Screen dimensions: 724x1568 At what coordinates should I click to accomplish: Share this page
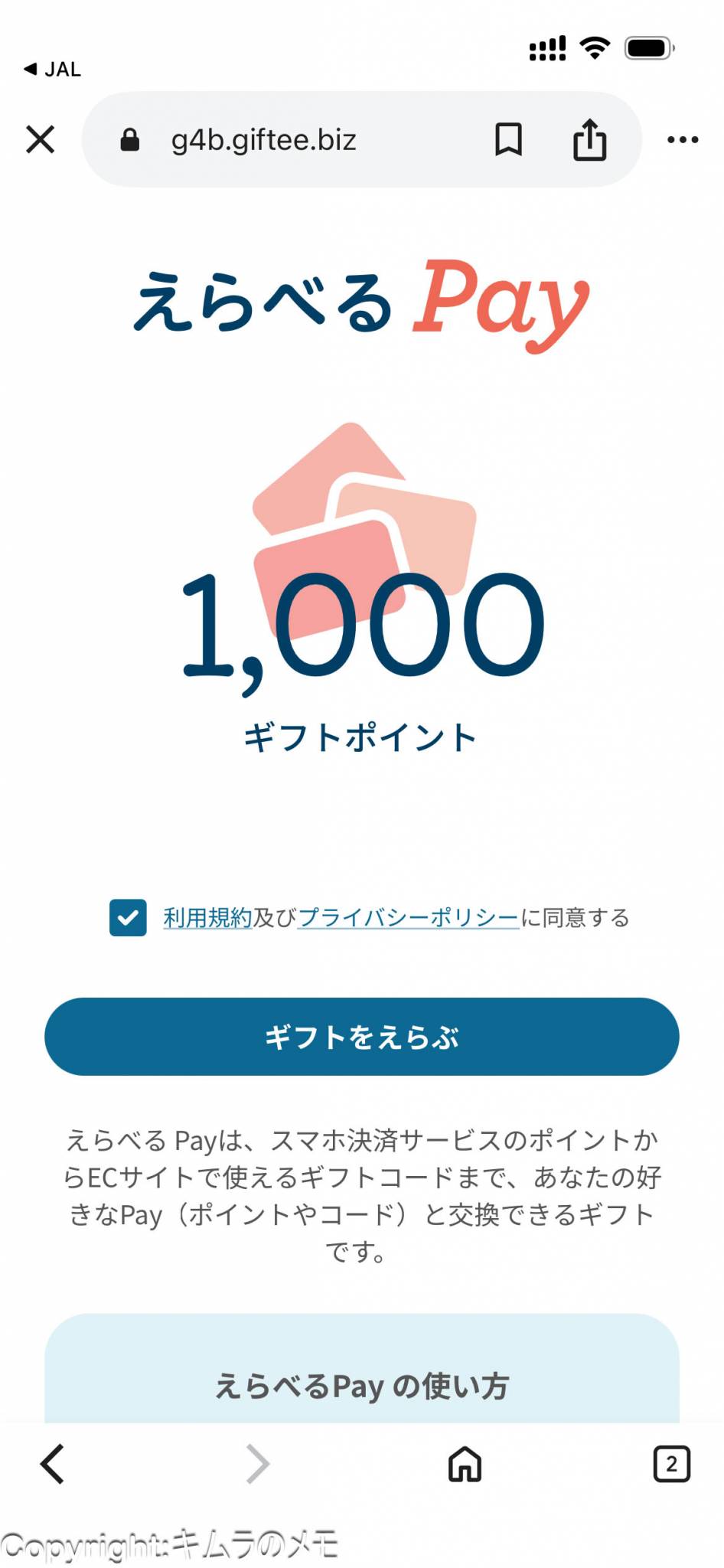coord(589,140)
